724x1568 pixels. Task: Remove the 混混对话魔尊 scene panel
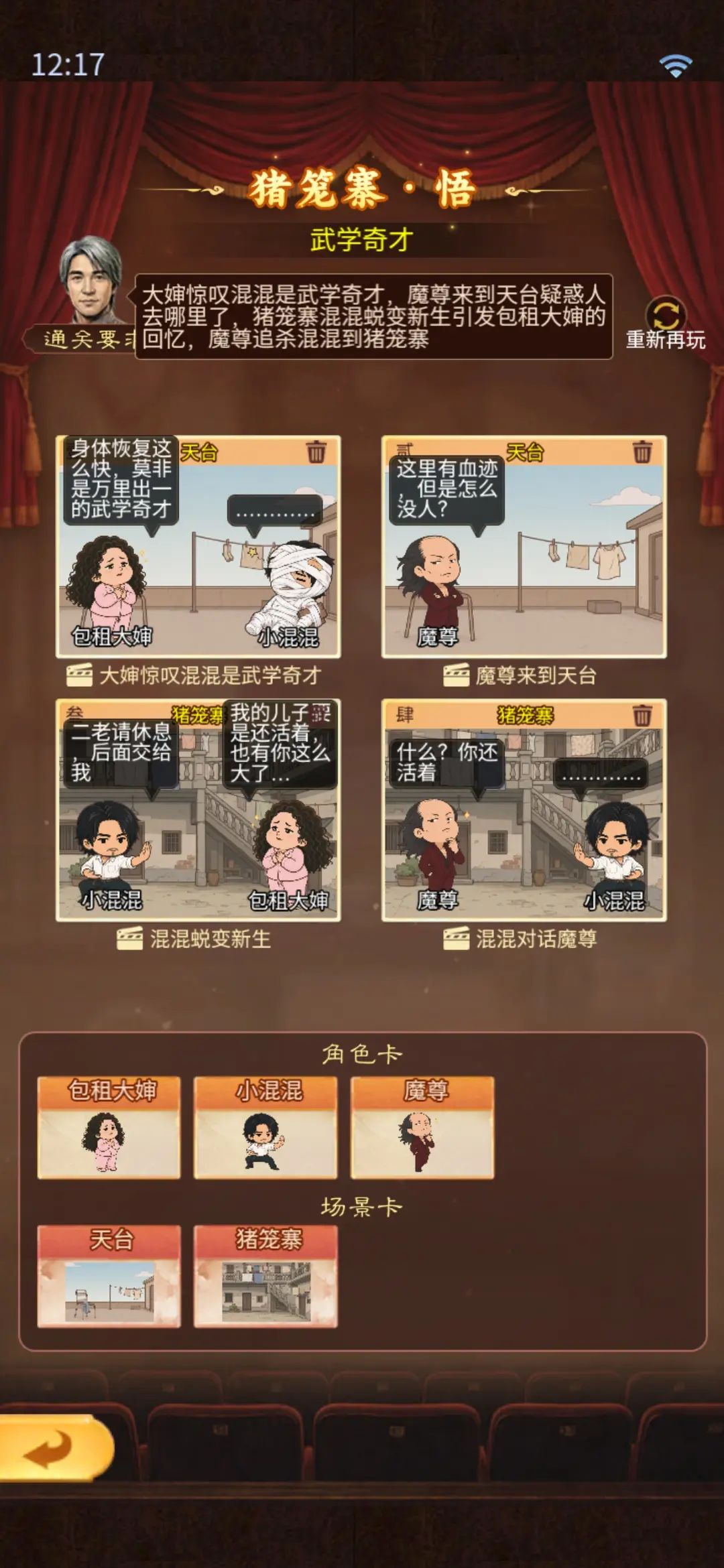click(x=642, y=715)
